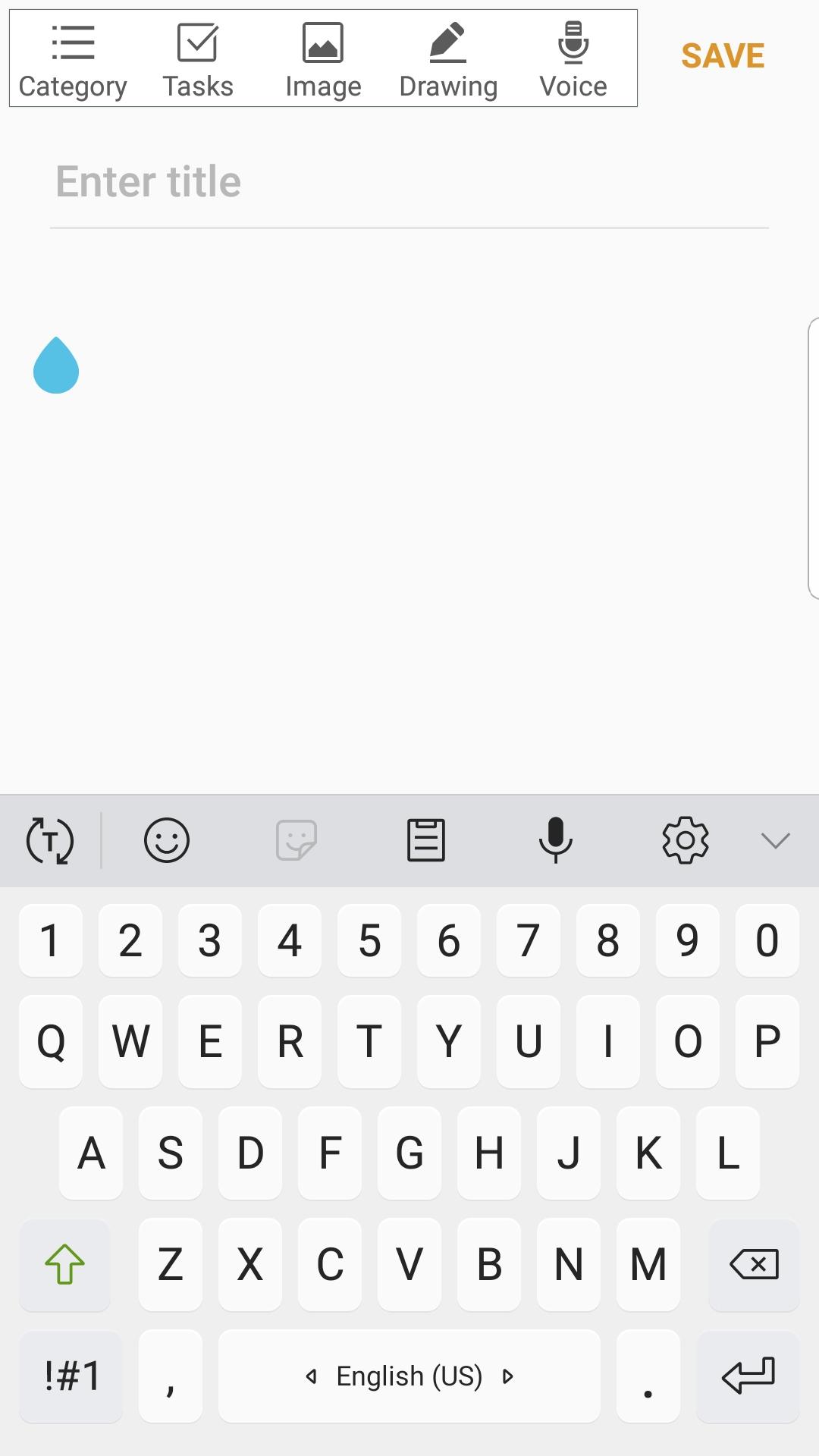Tap the enter key
Viewport: 819px width, 1456px height.
[748, 1376]
